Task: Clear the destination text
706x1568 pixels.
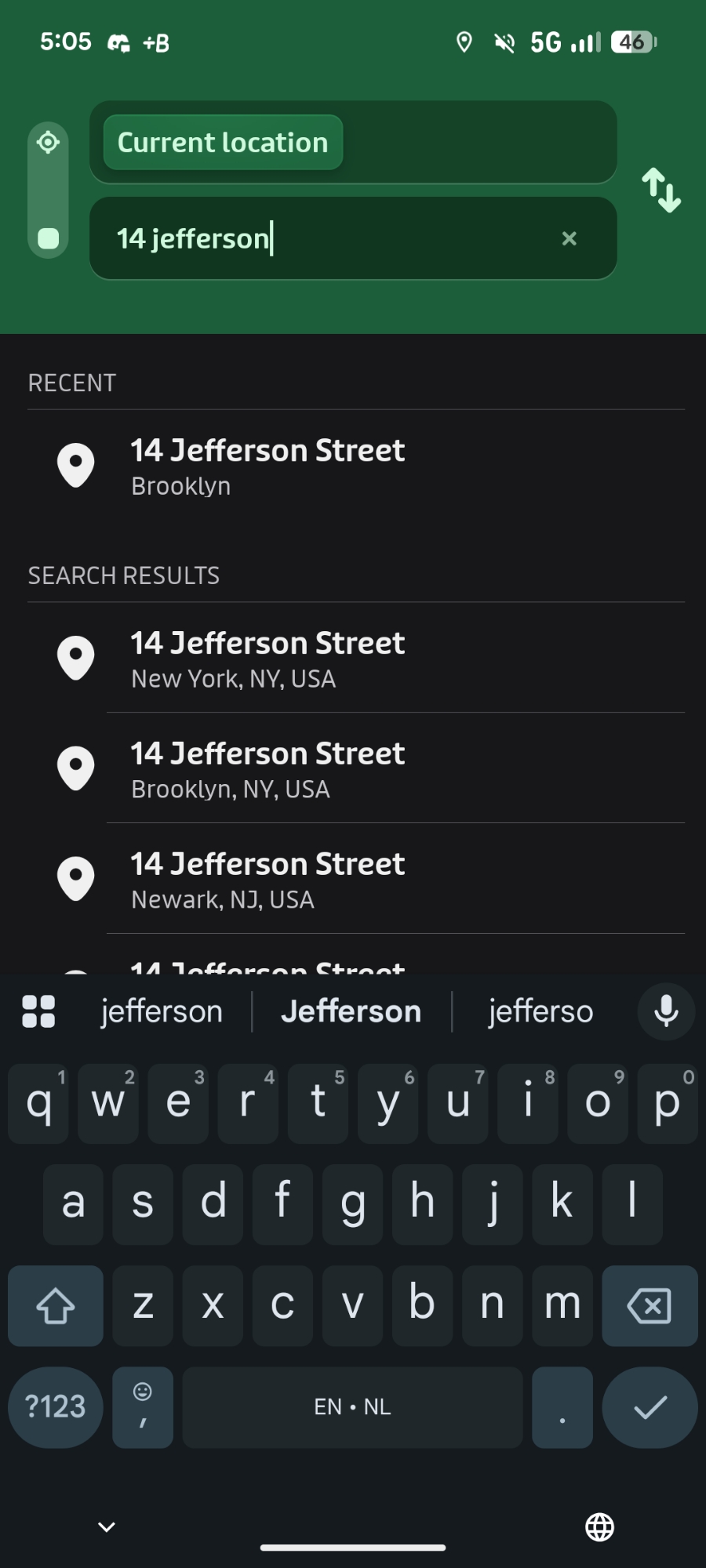Action: pos(570,238)
